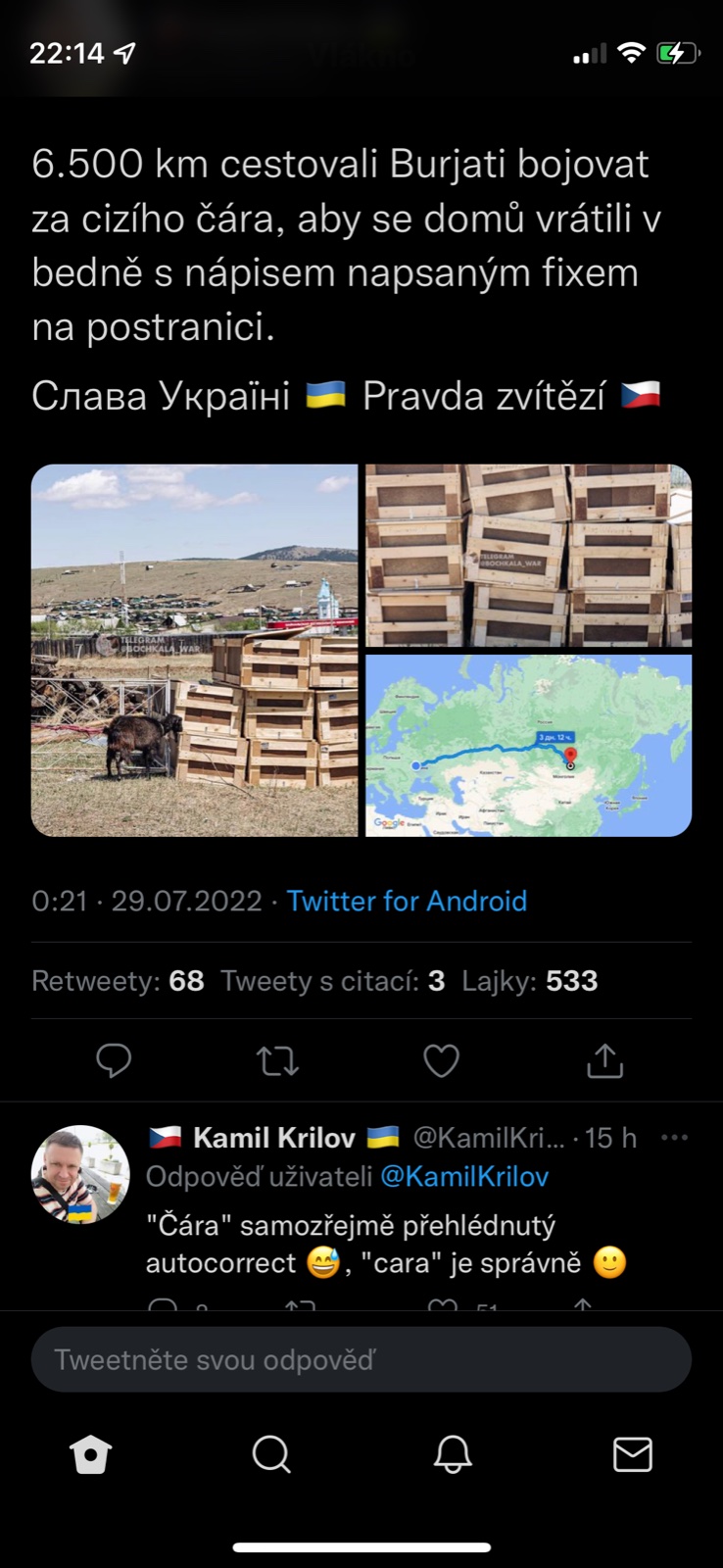The image size is (723, 1568).
Task: Share the main tweet
Action: pyautogui.click(x=604, y=1060)
